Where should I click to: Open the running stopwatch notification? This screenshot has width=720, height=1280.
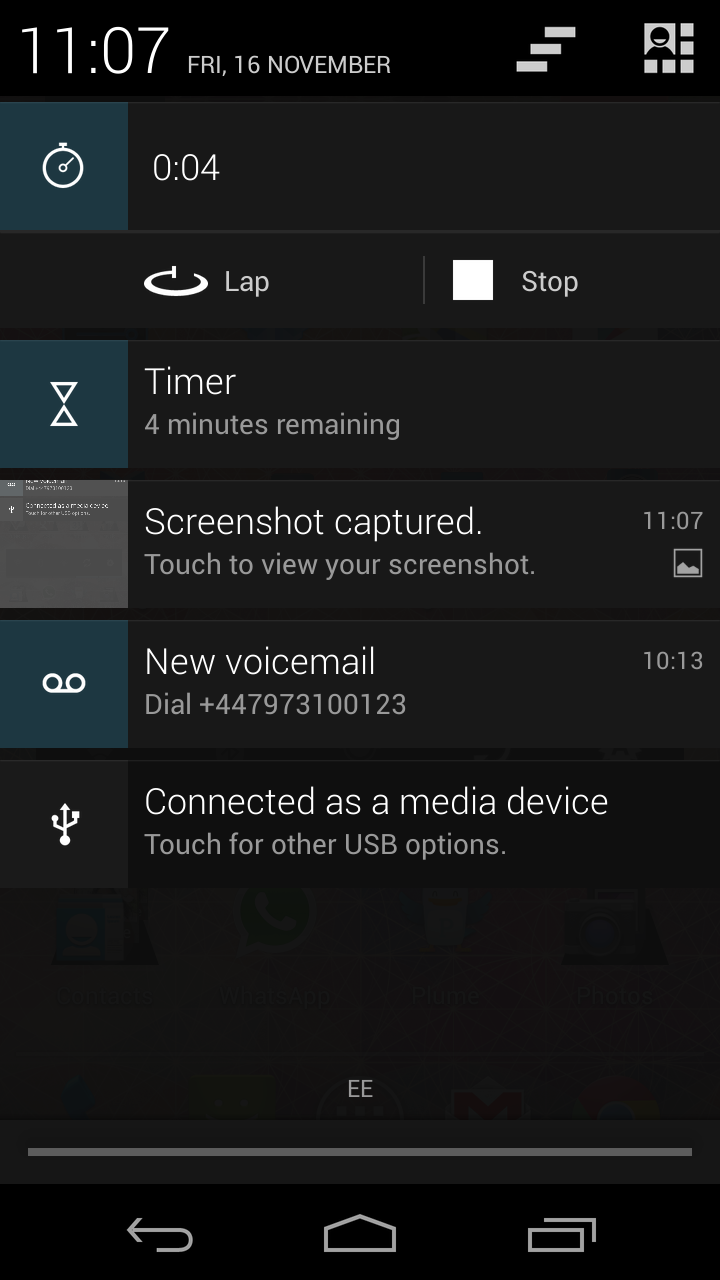click(360, 167)
